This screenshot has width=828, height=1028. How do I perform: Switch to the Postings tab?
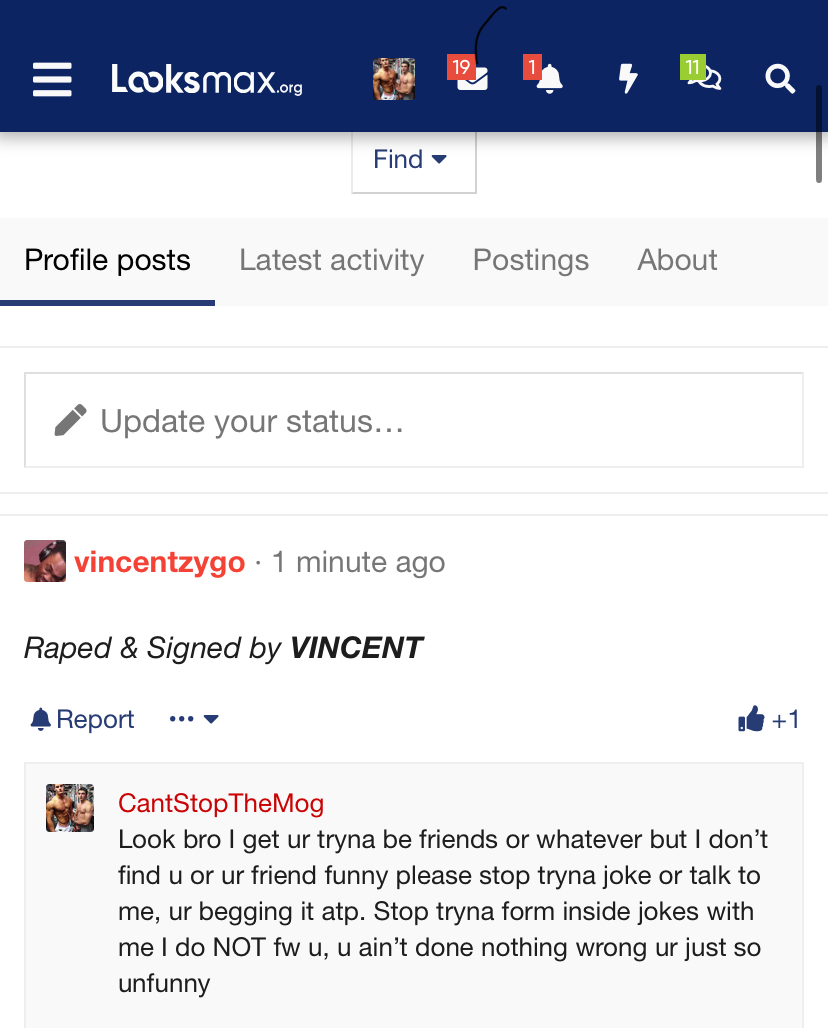530,261
